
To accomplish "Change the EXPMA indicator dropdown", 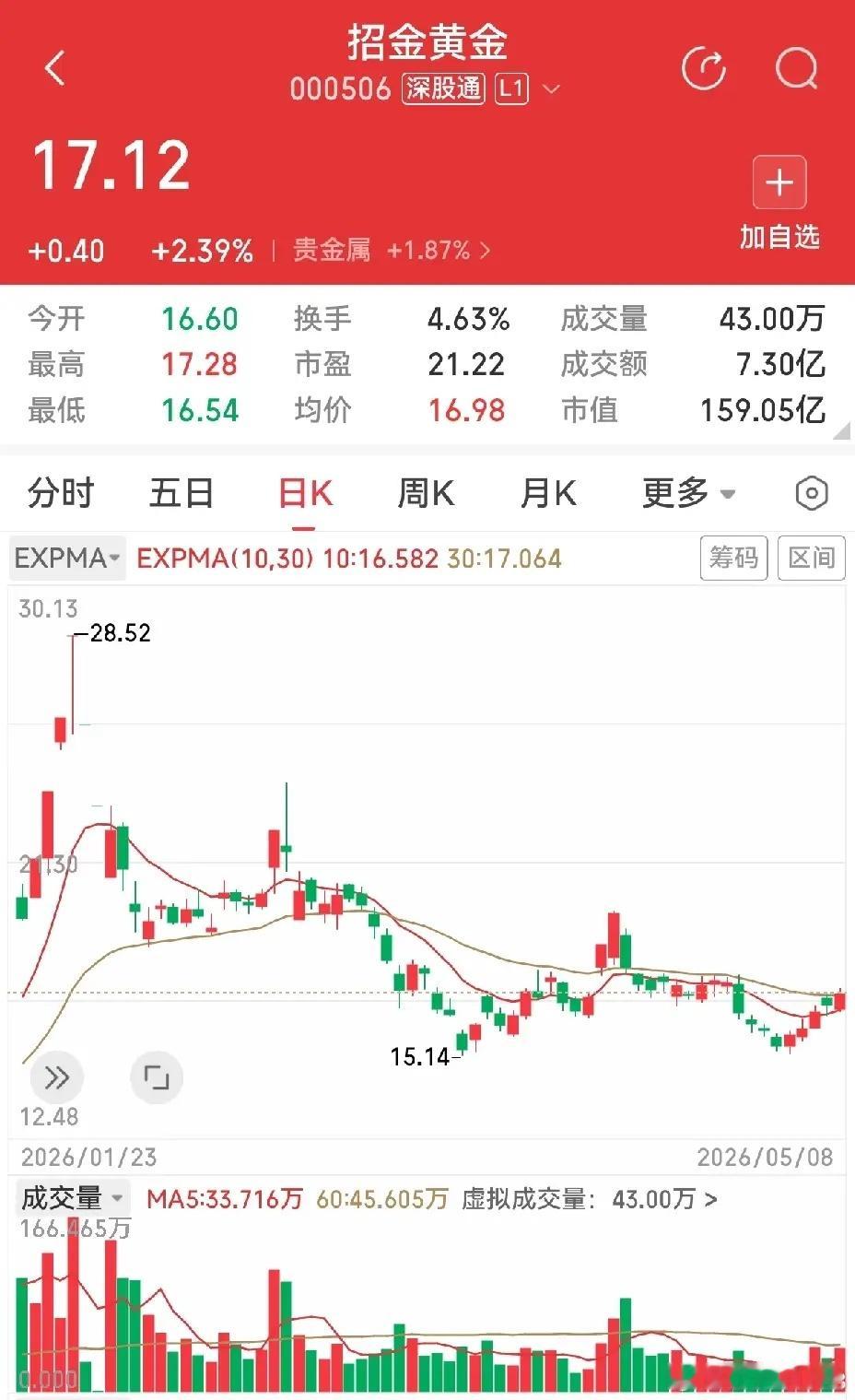I will coord(67,559).
